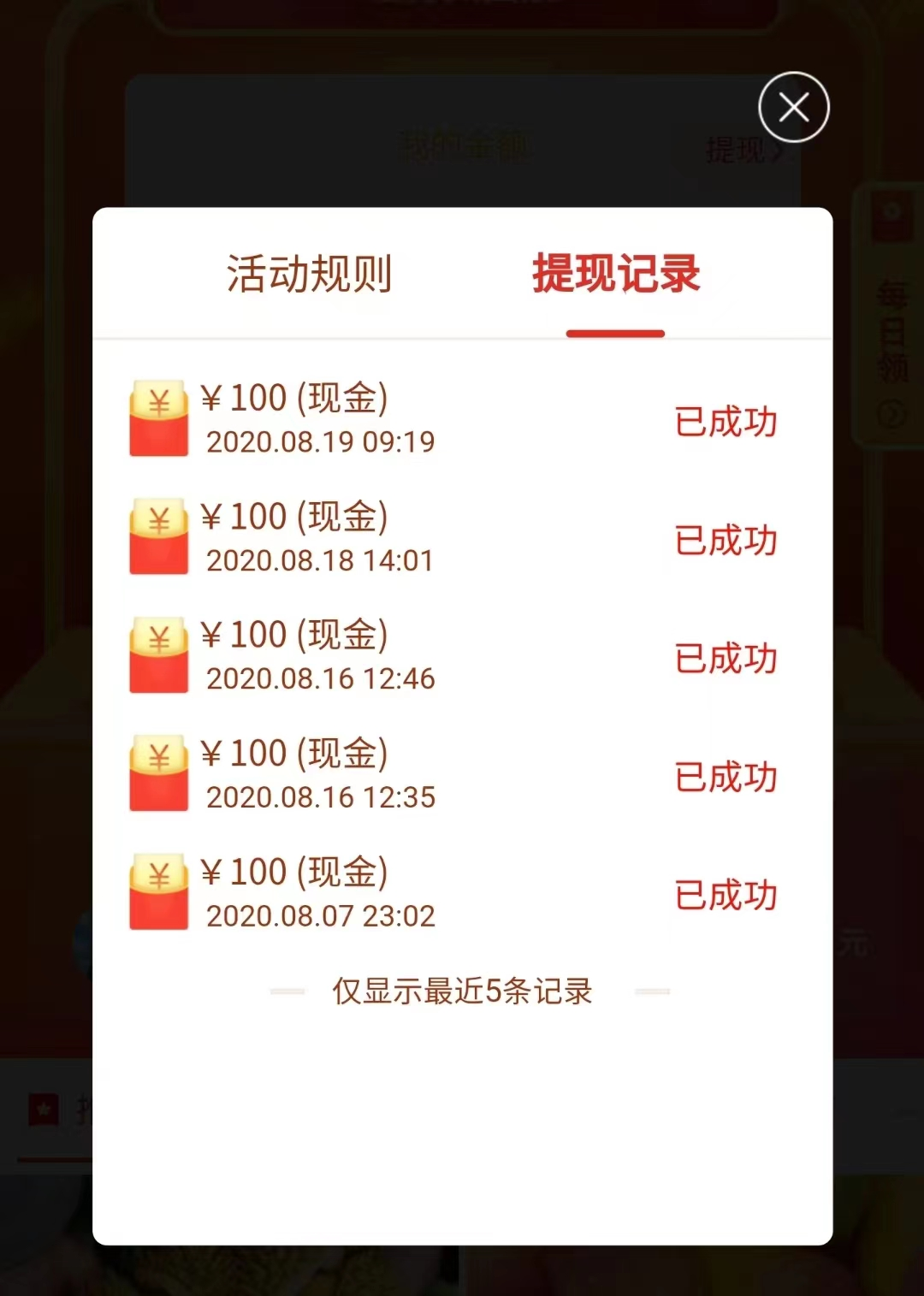Viewport: 924px width, 1296px height.
Task: Click the date text 2020.08.16 12:46
Action: (x=321, y=678)
